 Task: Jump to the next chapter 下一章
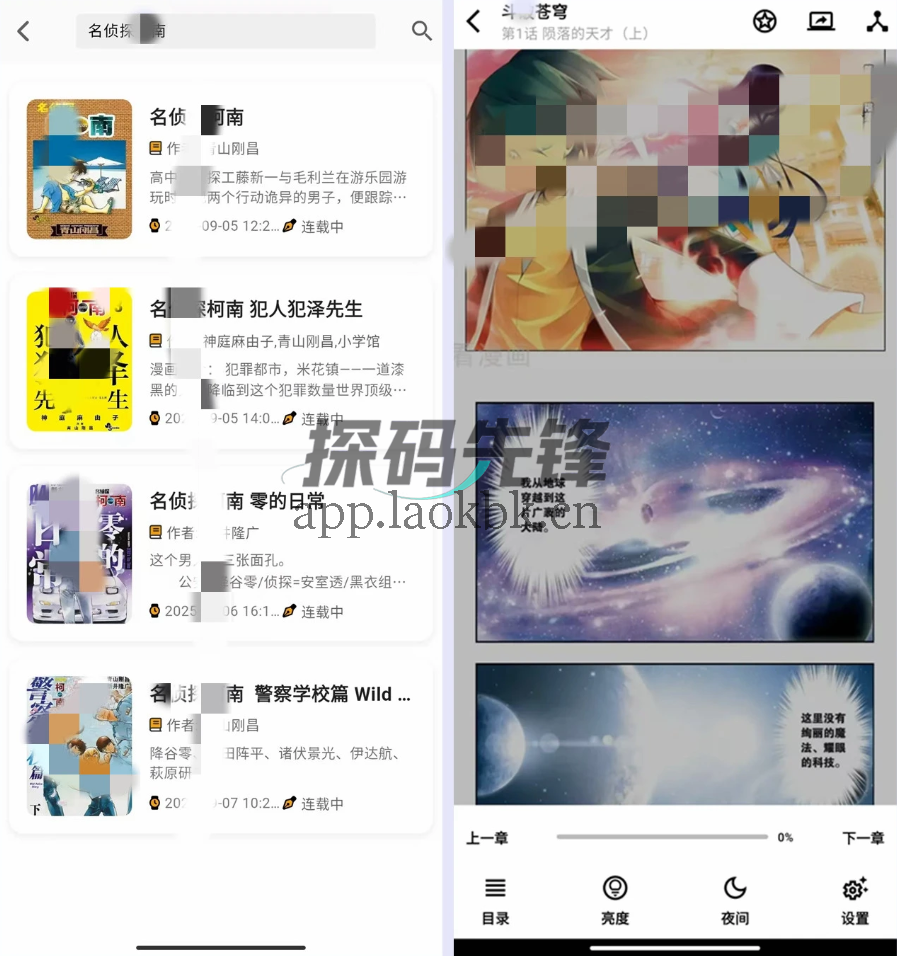[x=863, y=838]
